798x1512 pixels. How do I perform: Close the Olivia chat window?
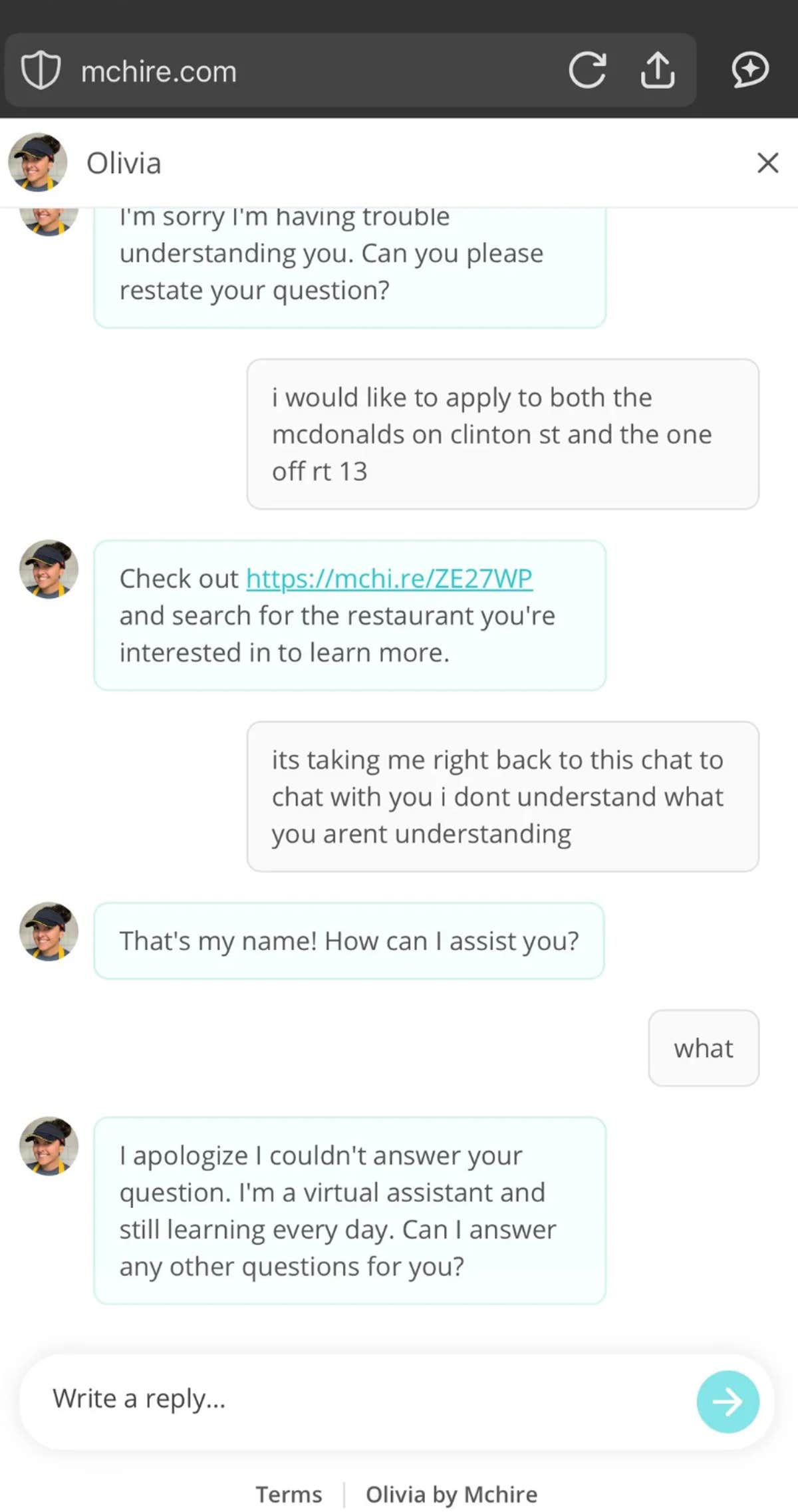[x=767, y=163]
